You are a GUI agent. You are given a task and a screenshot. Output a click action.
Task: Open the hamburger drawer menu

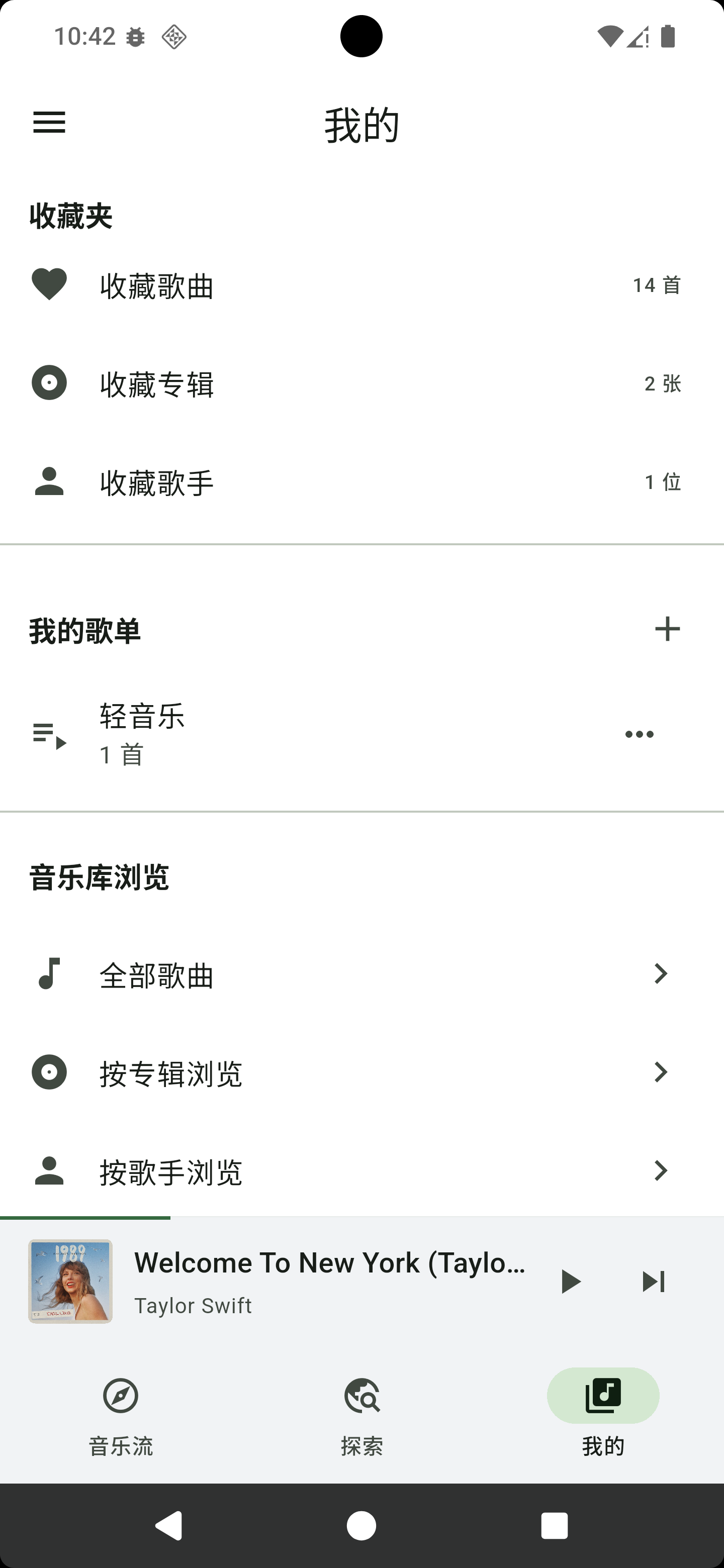coord(49,122)
